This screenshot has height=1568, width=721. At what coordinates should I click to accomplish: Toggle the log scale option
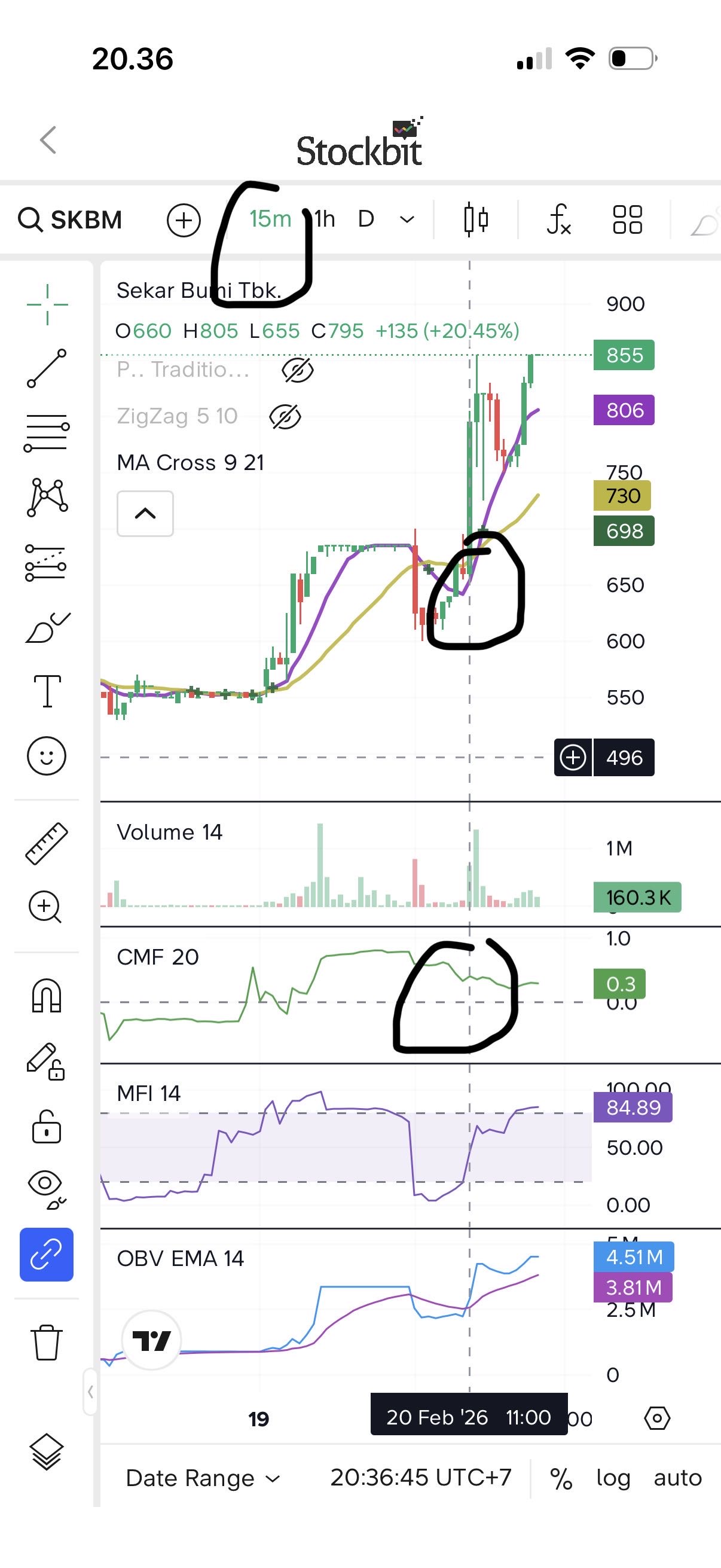click(613, 1478)
